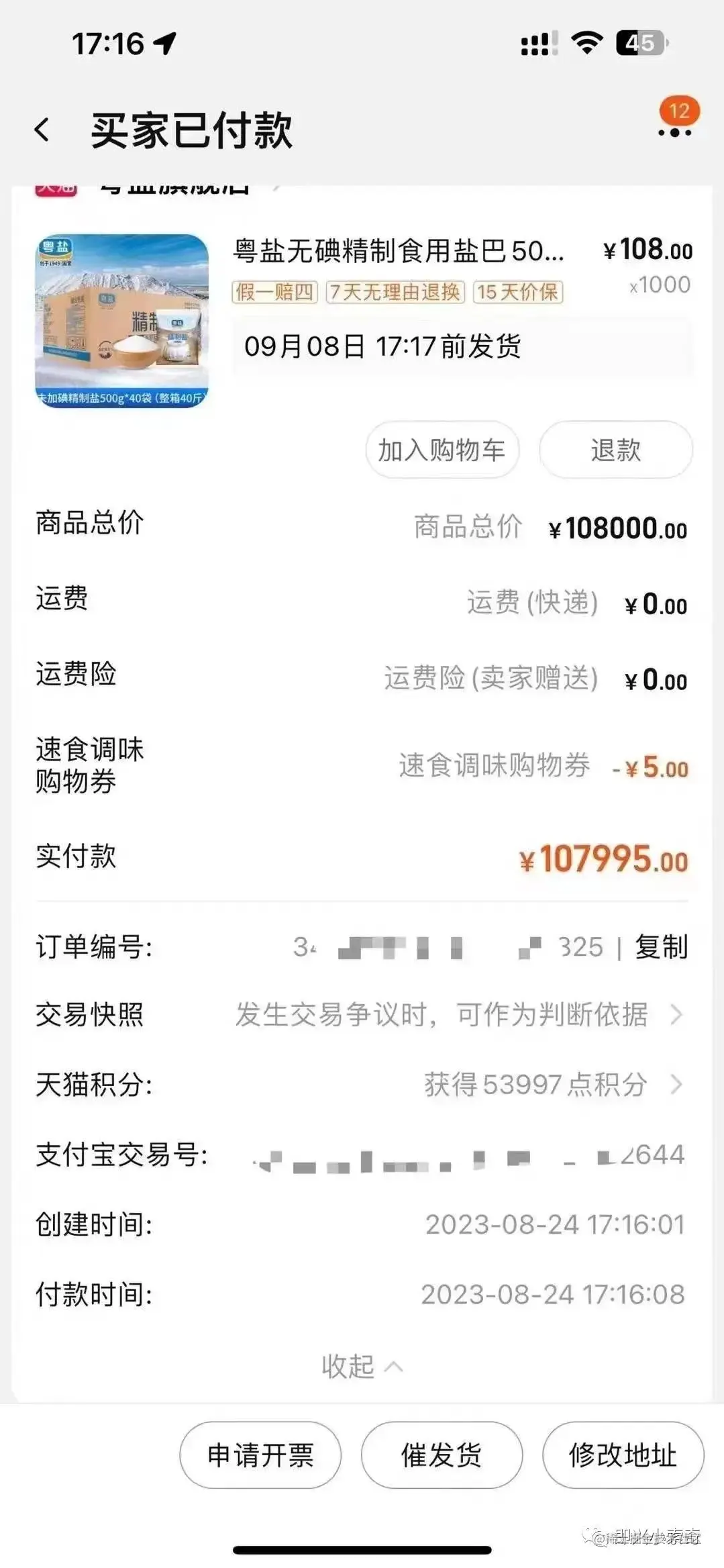Tap 加入购物车 to add item to cart
The image size is (724, 1568).
coord(442,450)
